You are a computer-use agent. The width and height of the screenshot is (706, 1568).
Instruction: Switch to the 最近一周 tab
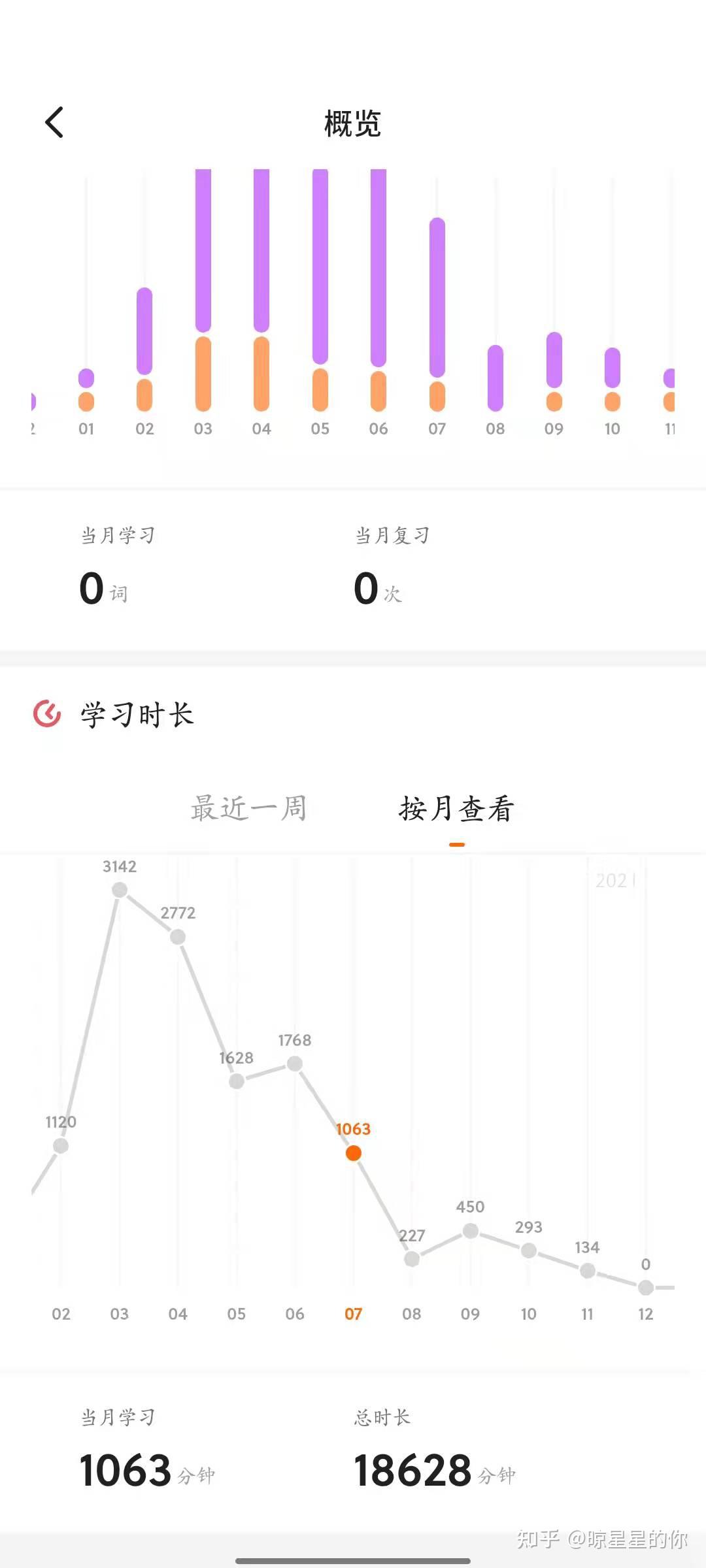(248, 808)
